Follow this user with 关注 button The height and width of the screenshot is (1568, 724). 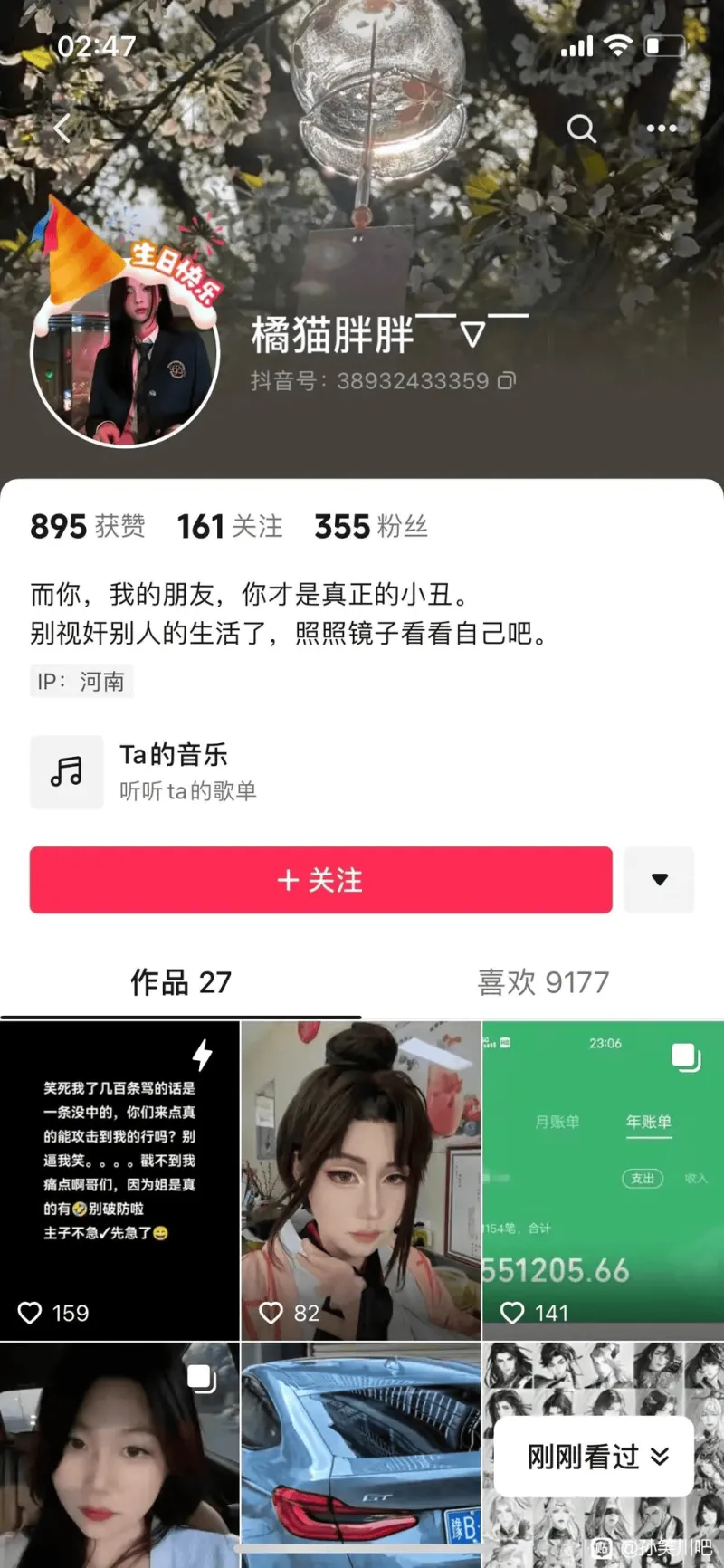point(320,879)
